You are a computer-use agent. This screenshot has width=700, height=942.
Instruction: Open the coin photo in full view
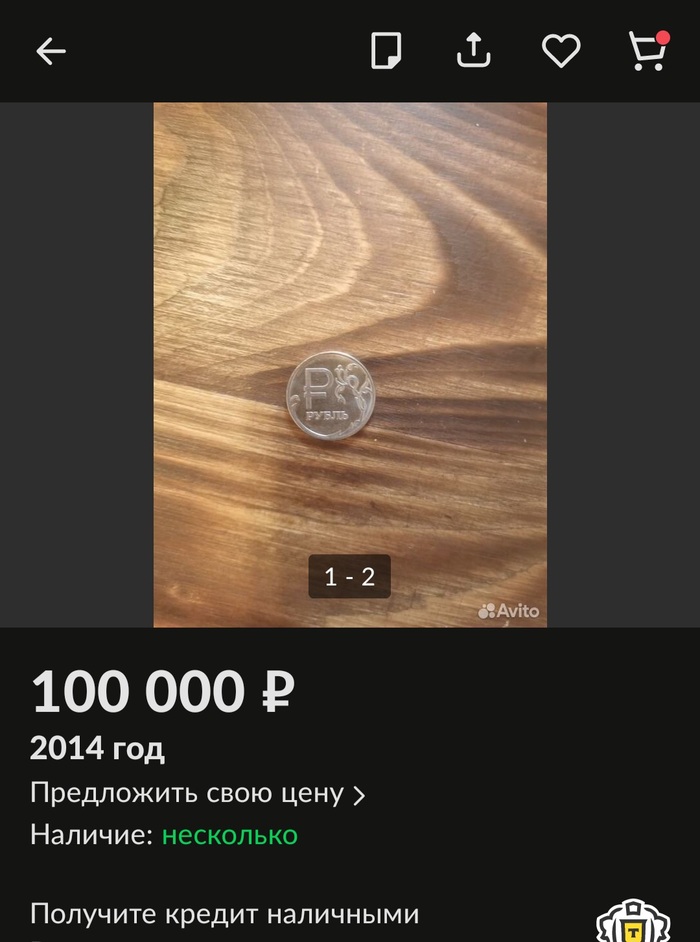click(x=349, y=365)
